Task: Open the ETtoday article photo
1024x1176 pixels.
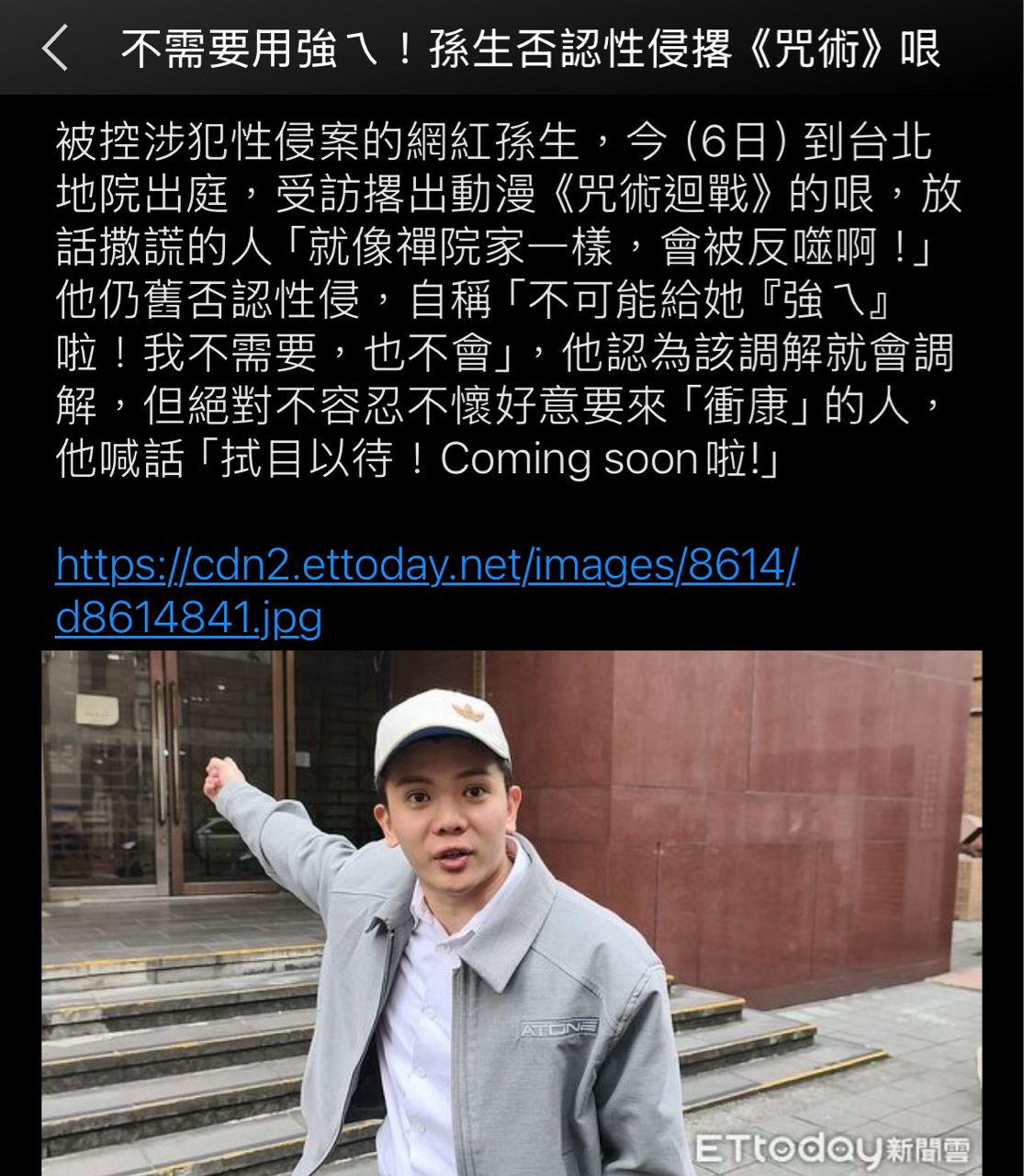Action: click(512, 911)
